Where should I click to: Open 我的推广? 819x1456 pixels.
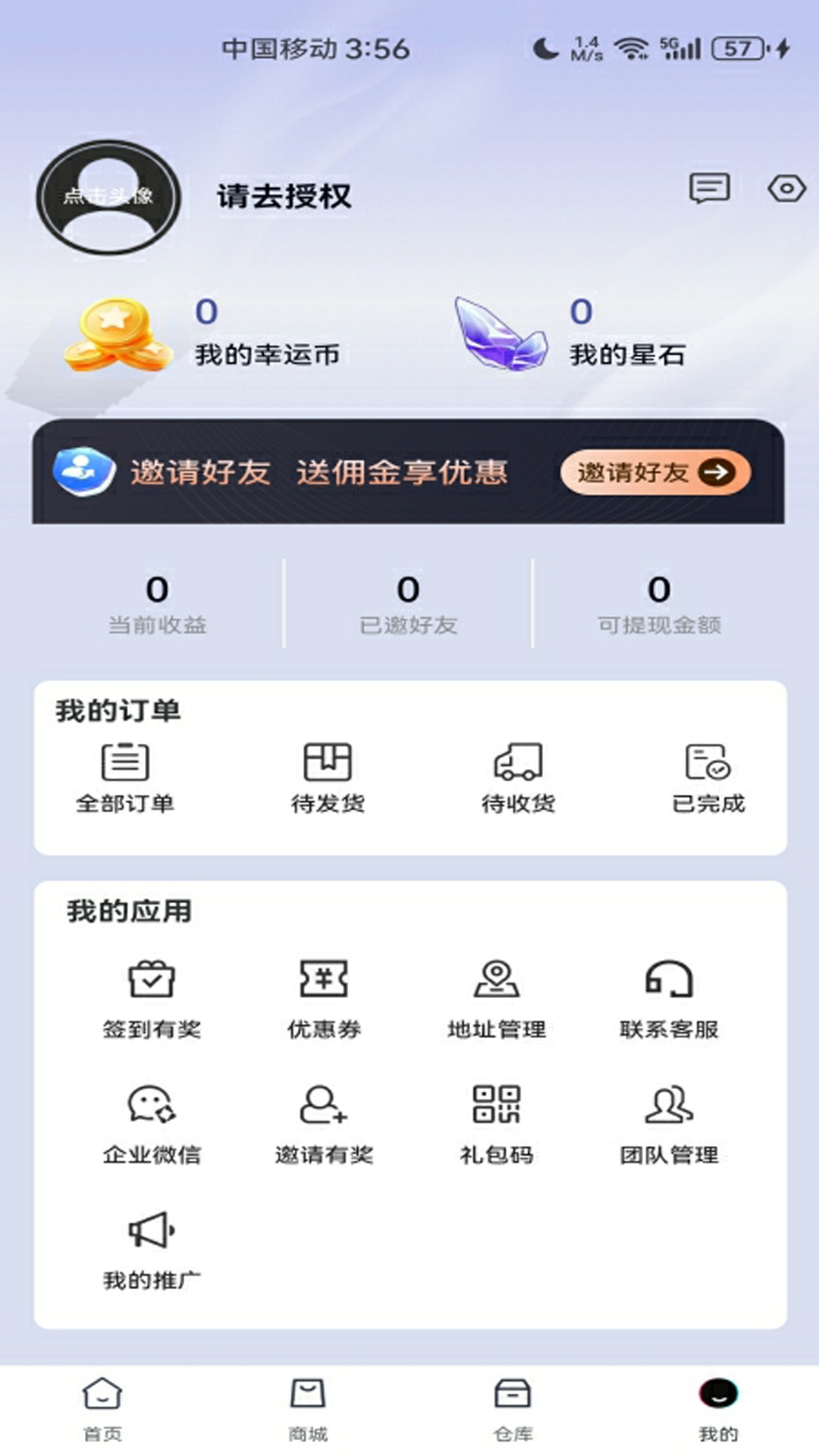152,1249
